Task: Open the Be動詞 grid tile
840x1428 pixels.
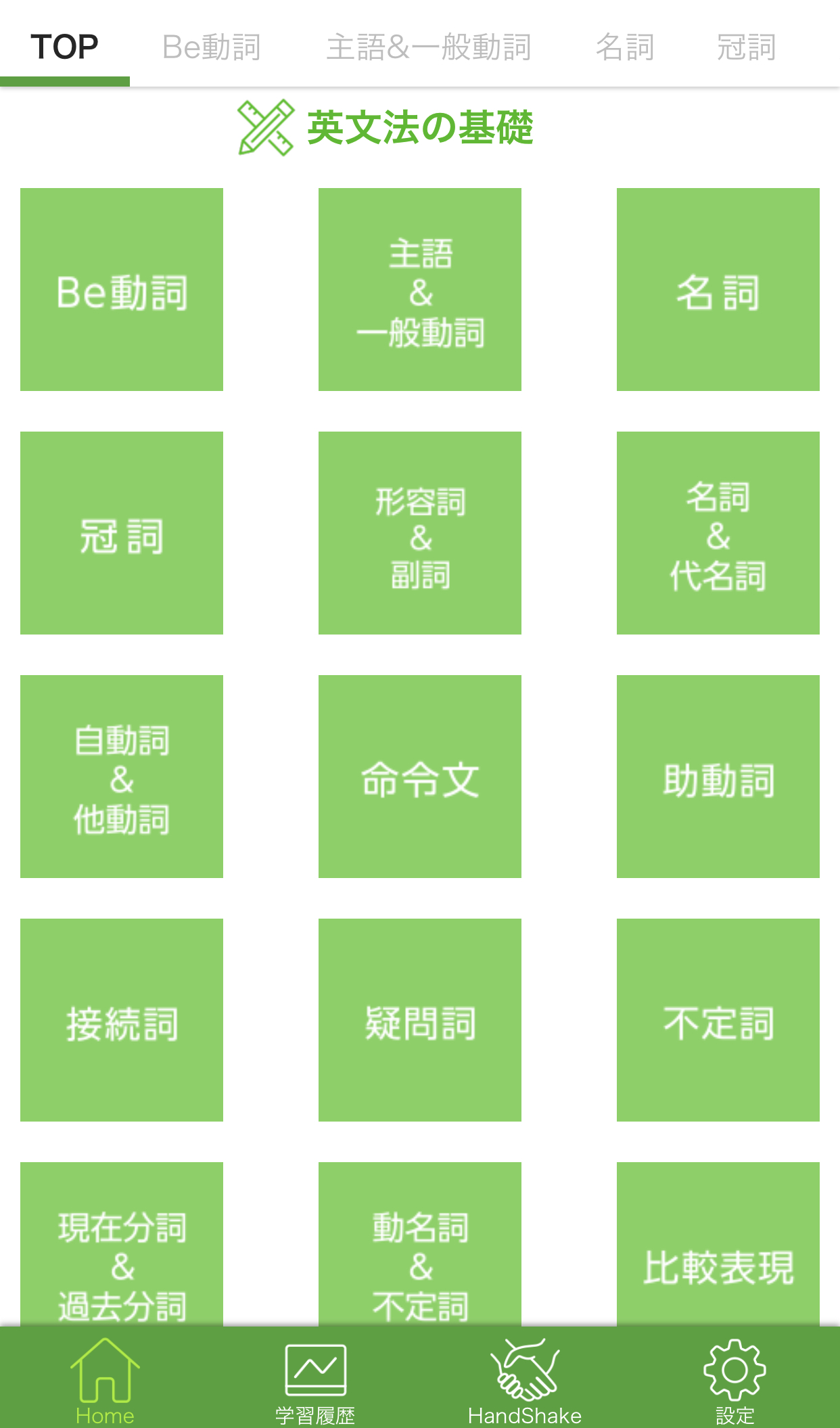Action: 122,290
